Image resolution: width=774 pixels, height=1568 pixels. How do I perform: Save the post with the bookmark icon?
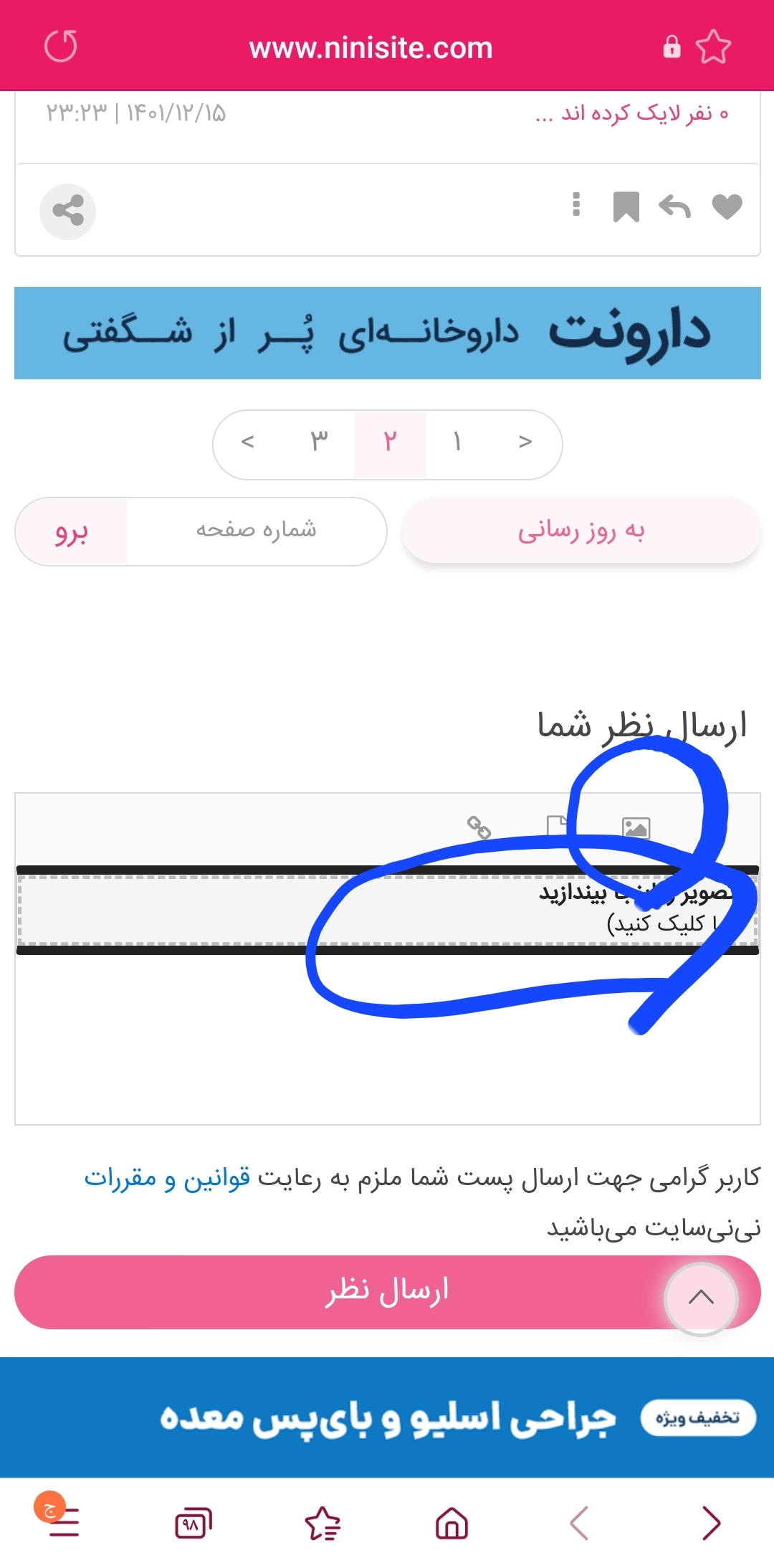pyautogui.click(x=626, y=207)
